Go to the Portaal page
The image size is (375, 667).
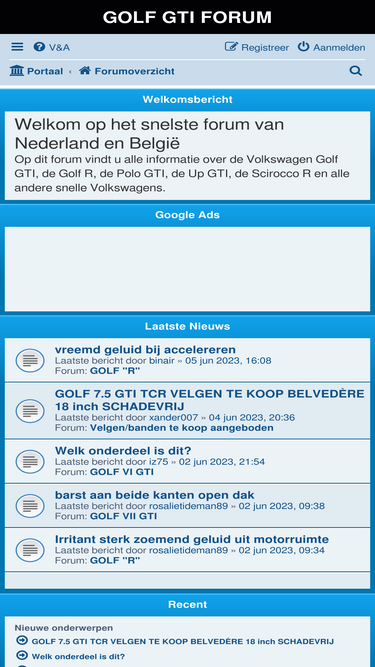[x=36, y=71]
